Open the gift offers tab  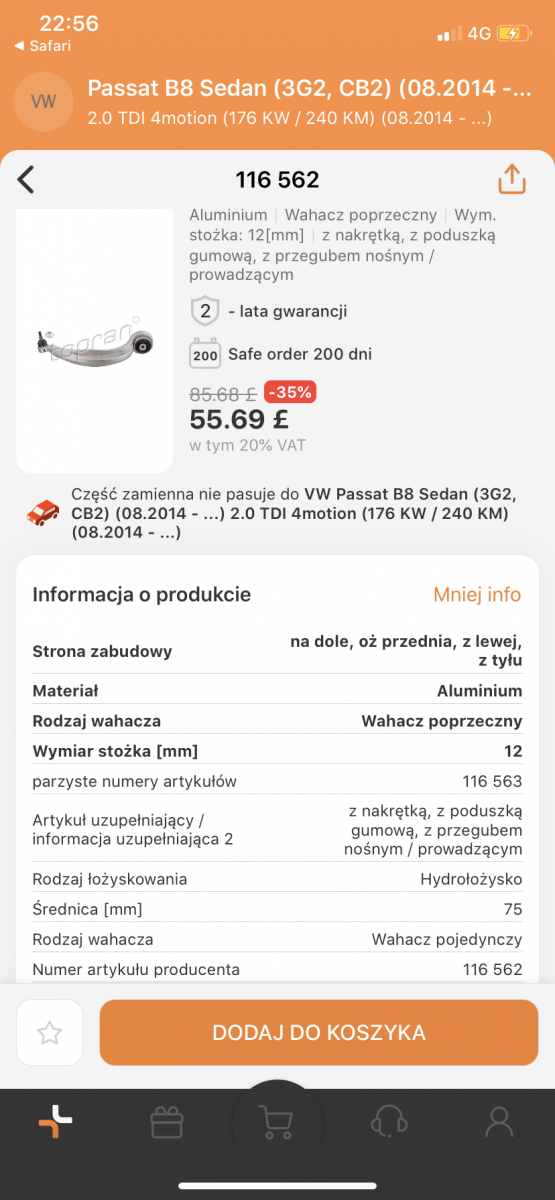tap(167, 1123)
